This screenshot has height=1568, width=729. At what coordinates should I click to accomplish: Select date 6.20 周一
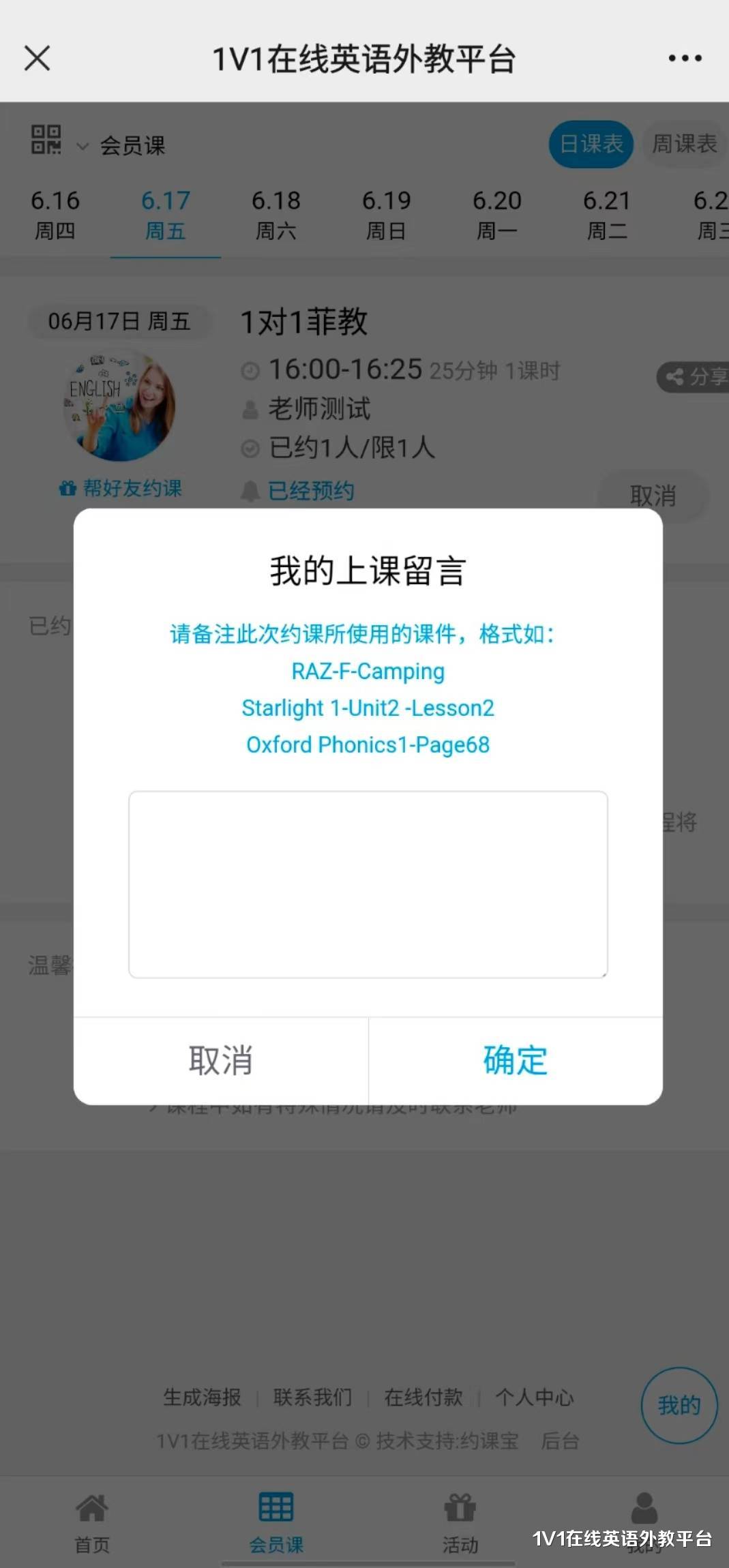pos(496,215)
